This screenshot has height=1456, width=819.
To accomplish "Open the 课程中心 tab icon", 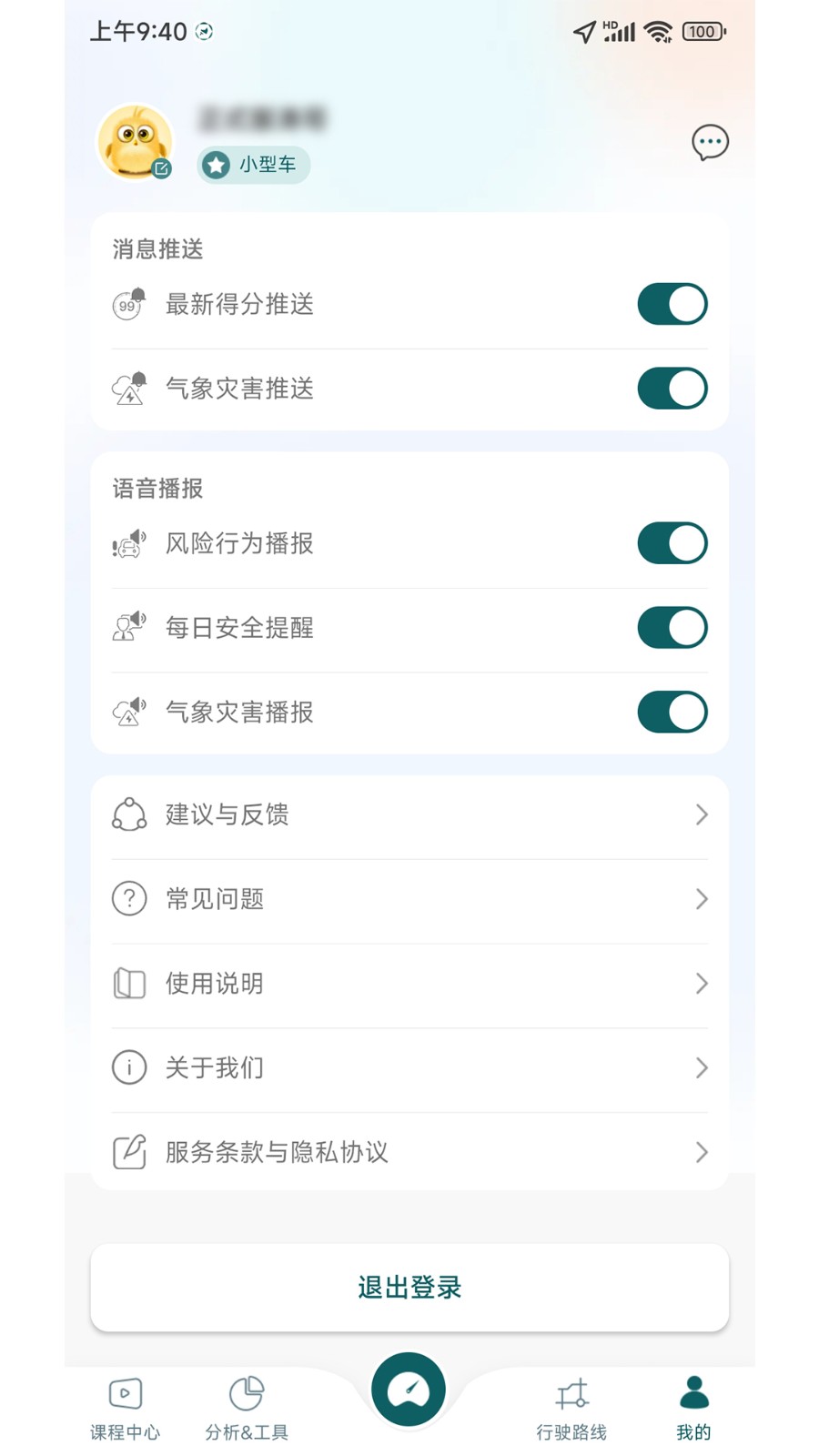I will point(125,1392).
